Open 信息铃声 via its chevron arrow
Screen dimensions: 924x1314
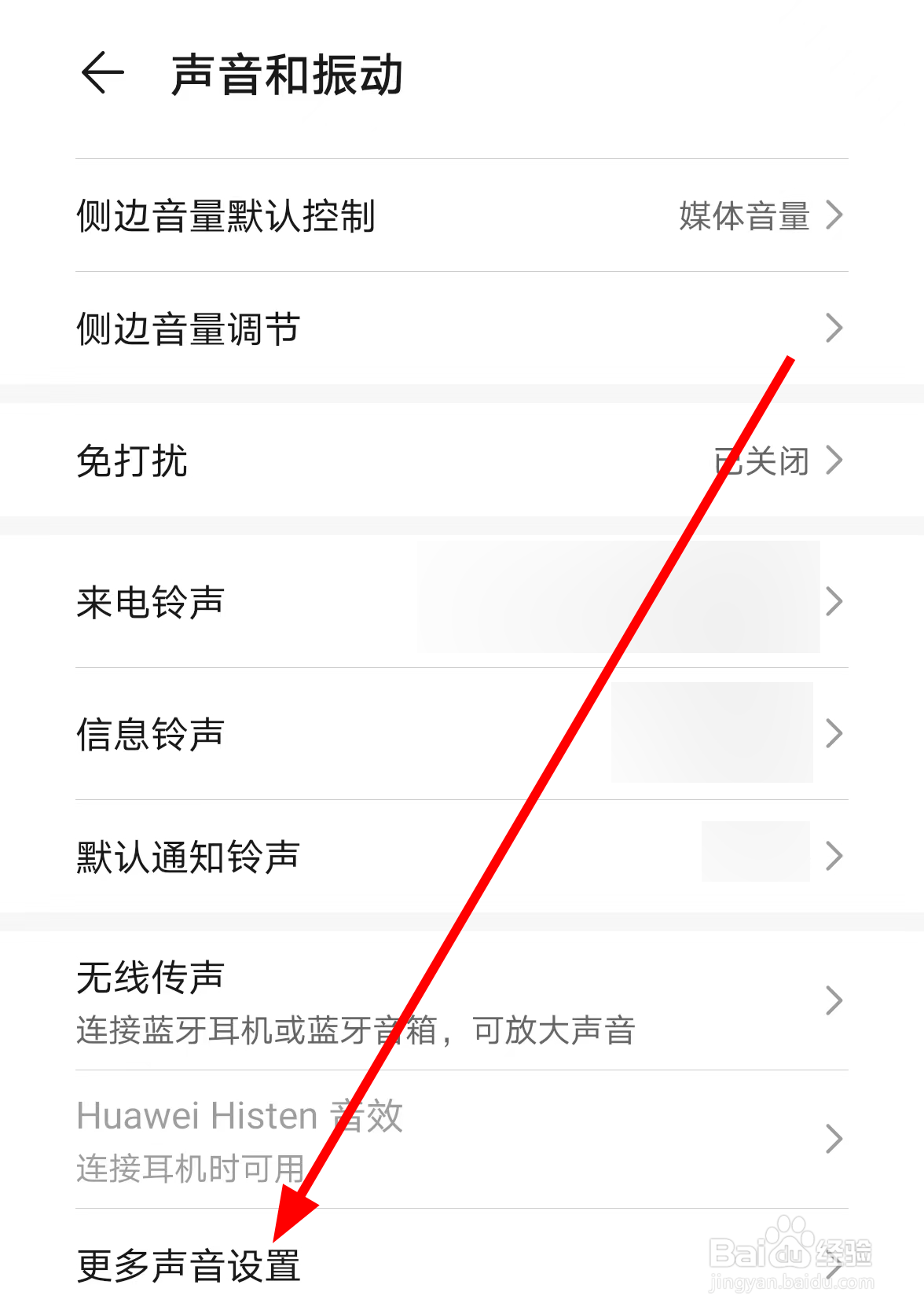pyautogui.click(x=834, y=732)
